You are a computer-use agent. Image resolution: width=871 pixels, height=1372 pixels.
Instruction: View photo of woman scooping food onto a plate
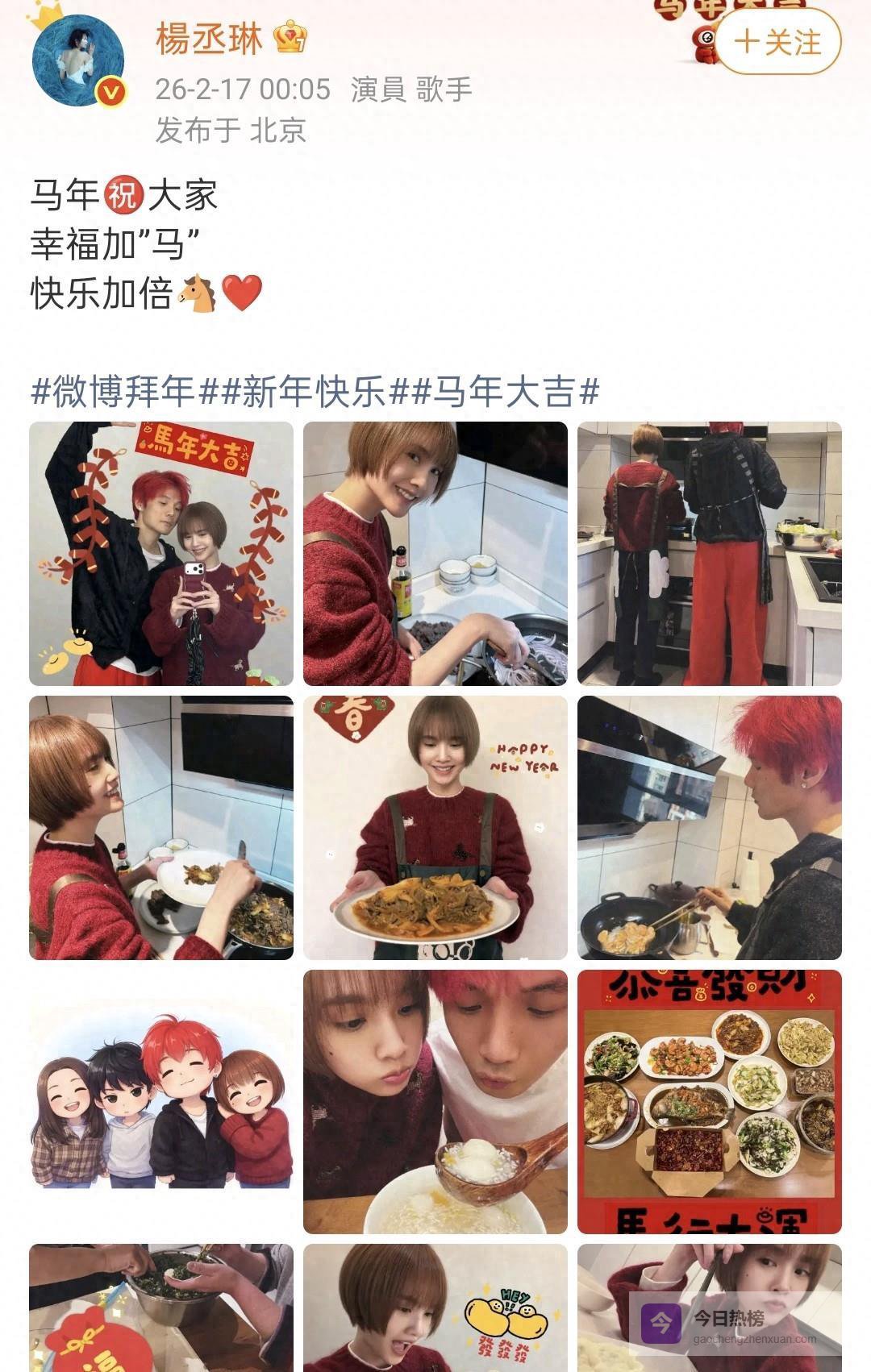point(161,828)
